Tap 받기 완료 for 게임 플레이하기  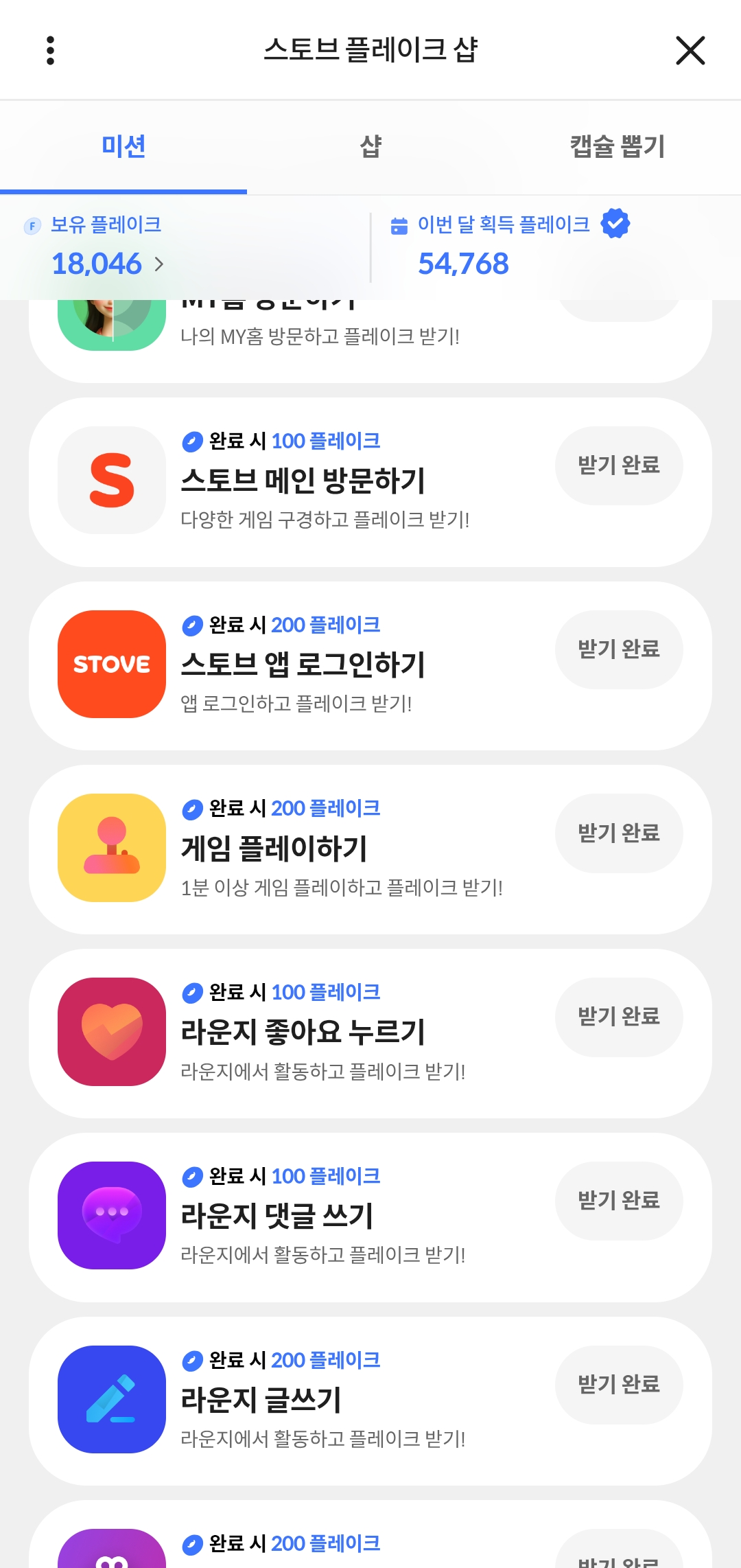click(x=619, y=833)
